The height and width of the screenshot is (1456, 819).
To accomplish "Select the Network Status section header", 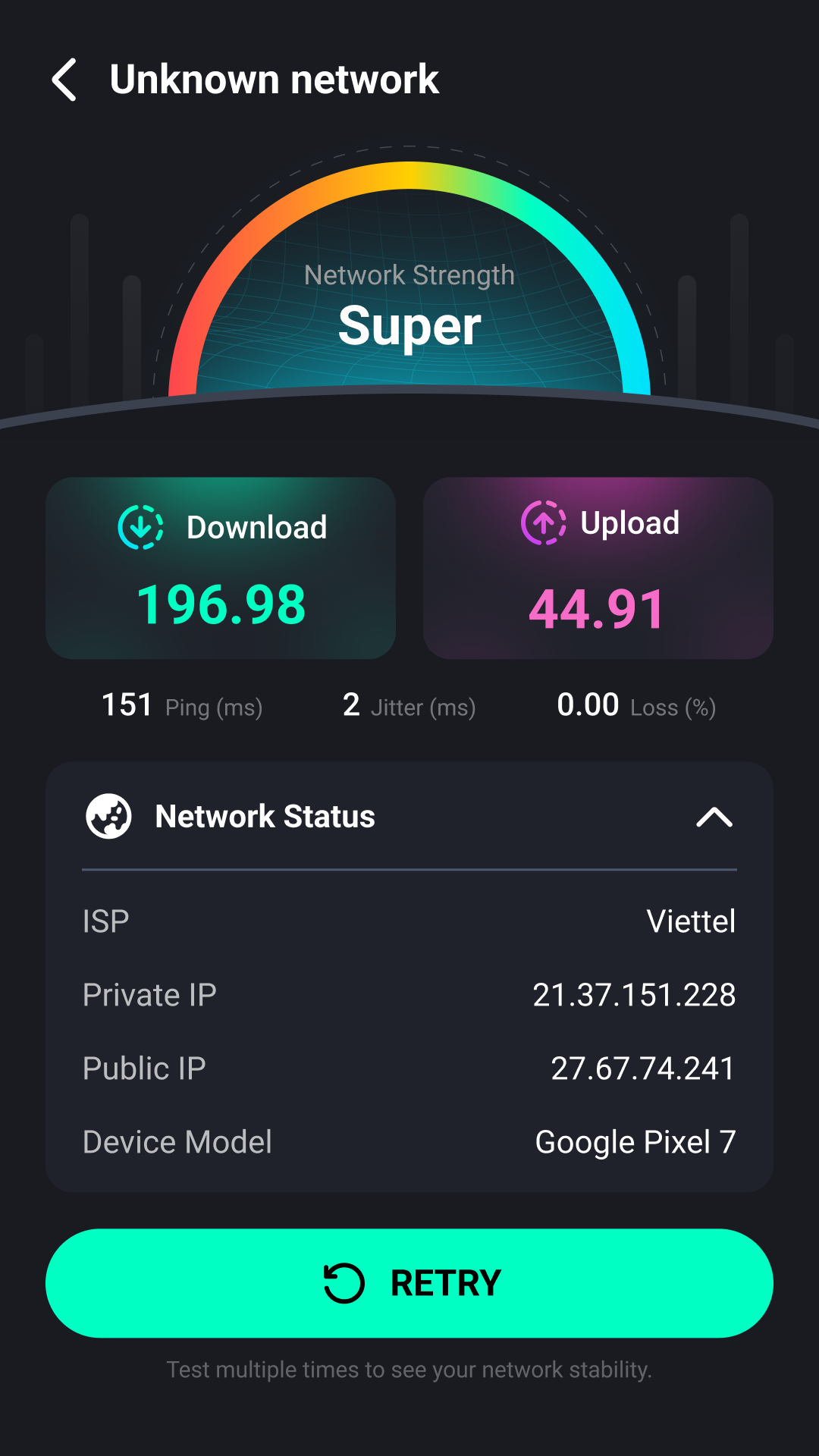I will coord(265,816).
